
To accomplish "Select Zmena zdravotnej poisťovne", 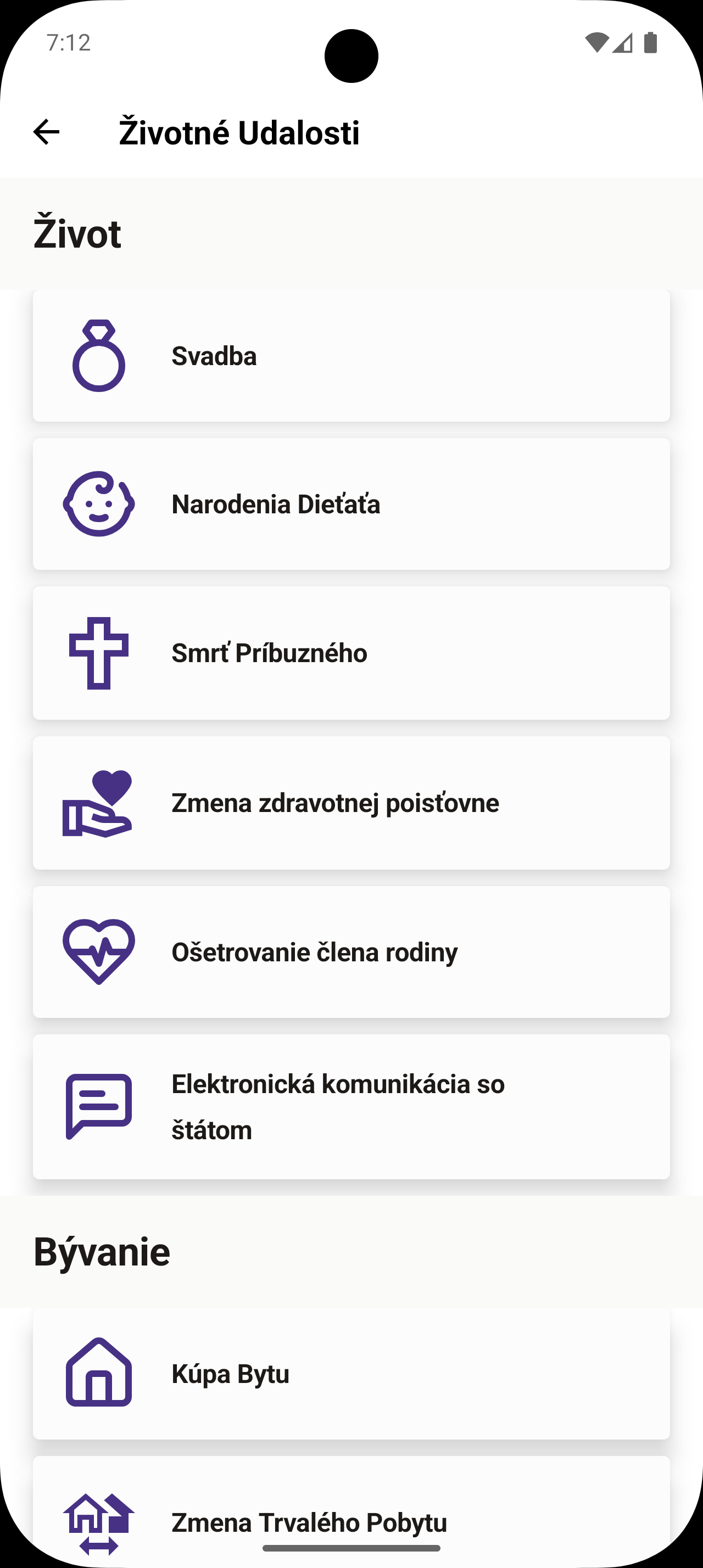I will [x=351, y=802].
